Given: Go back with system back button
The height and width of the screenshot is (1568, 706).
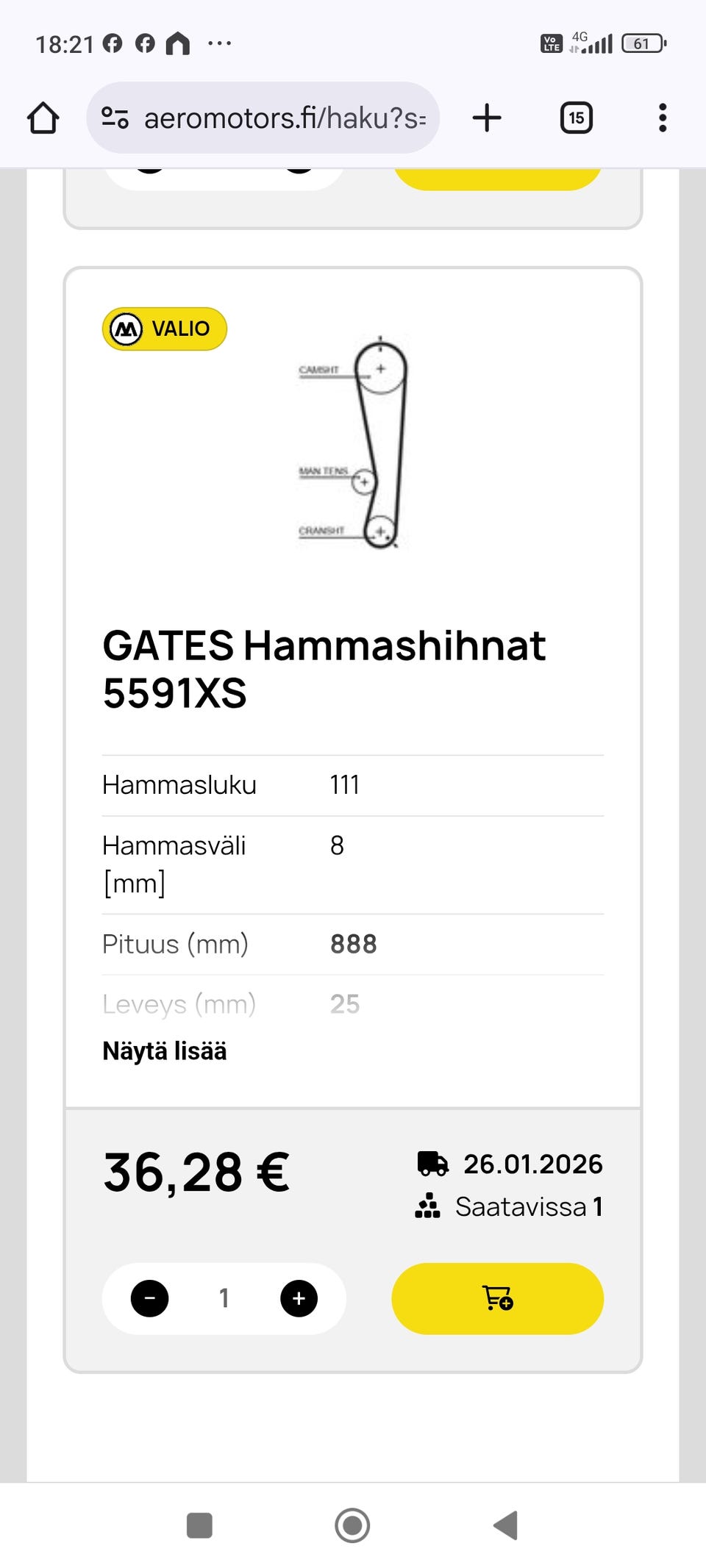Looking at the screenshot, I should tap(505, 1525).
